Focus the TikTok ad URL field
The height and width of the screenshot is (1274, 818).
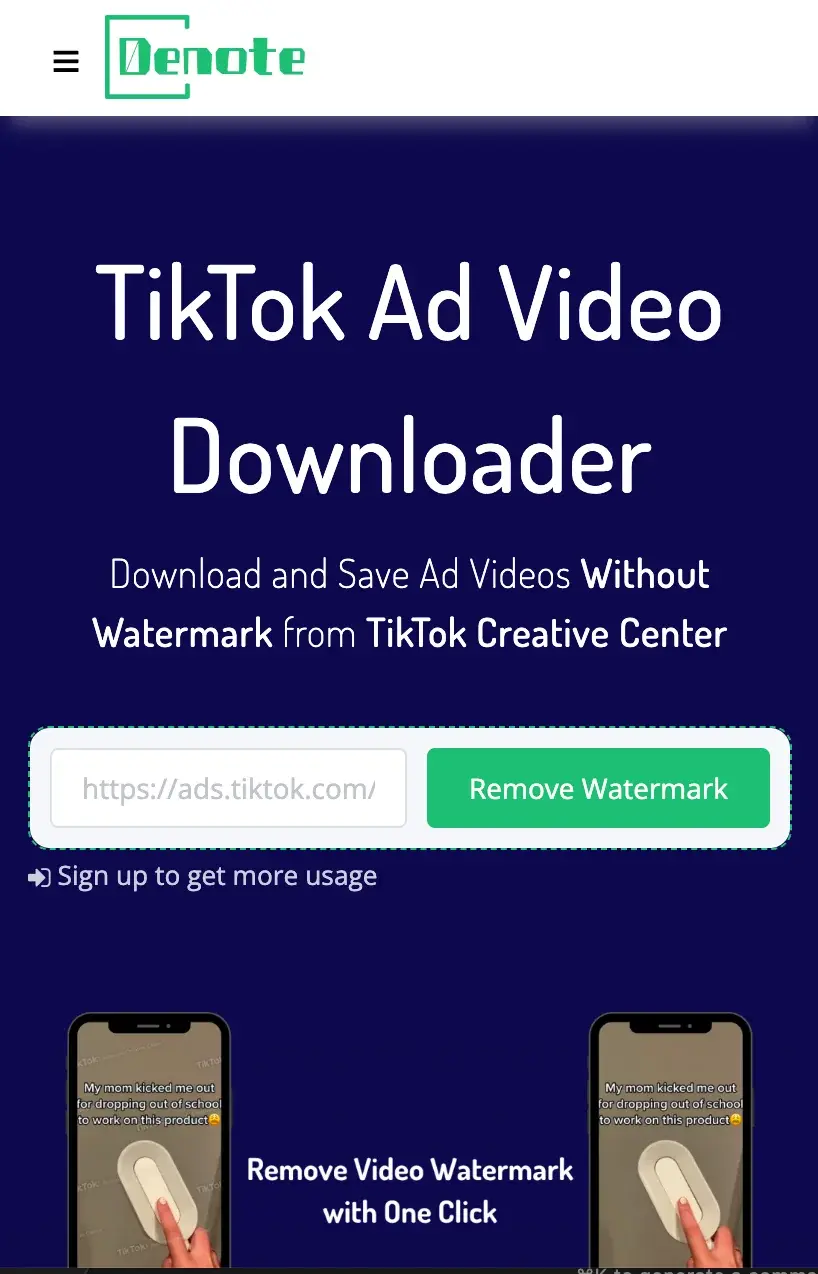pyautogui.click(x=228, y=789)
